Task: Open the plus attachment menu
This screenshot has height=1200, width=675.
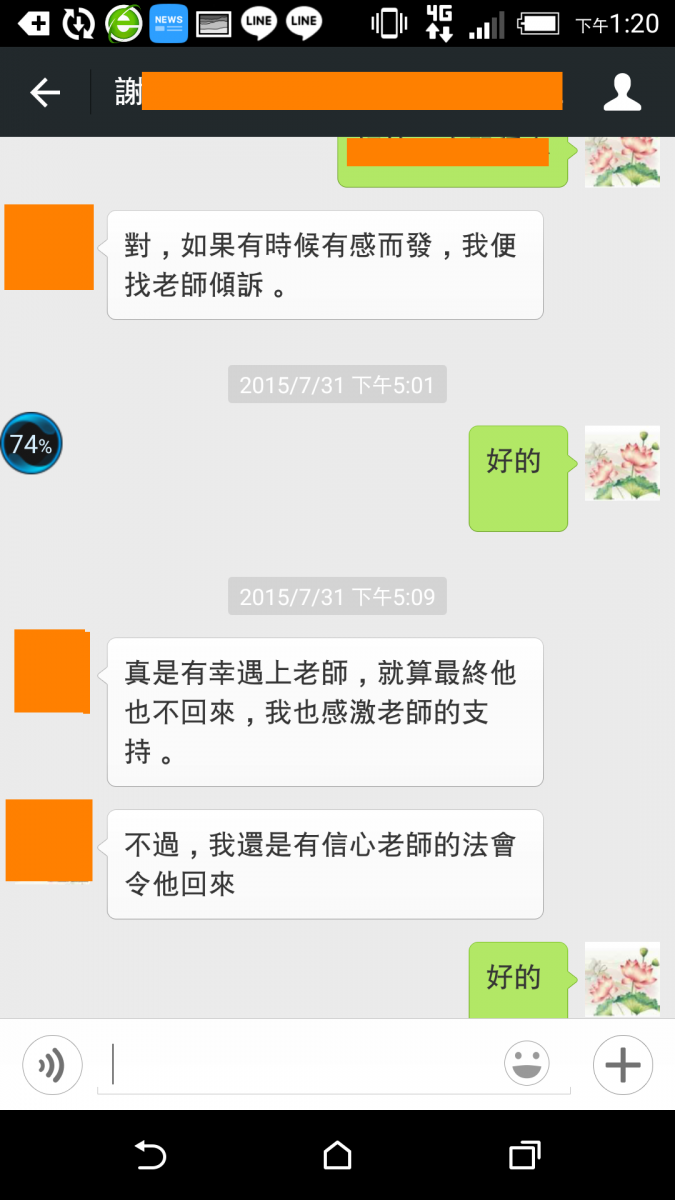Action: pos(622,1065)
